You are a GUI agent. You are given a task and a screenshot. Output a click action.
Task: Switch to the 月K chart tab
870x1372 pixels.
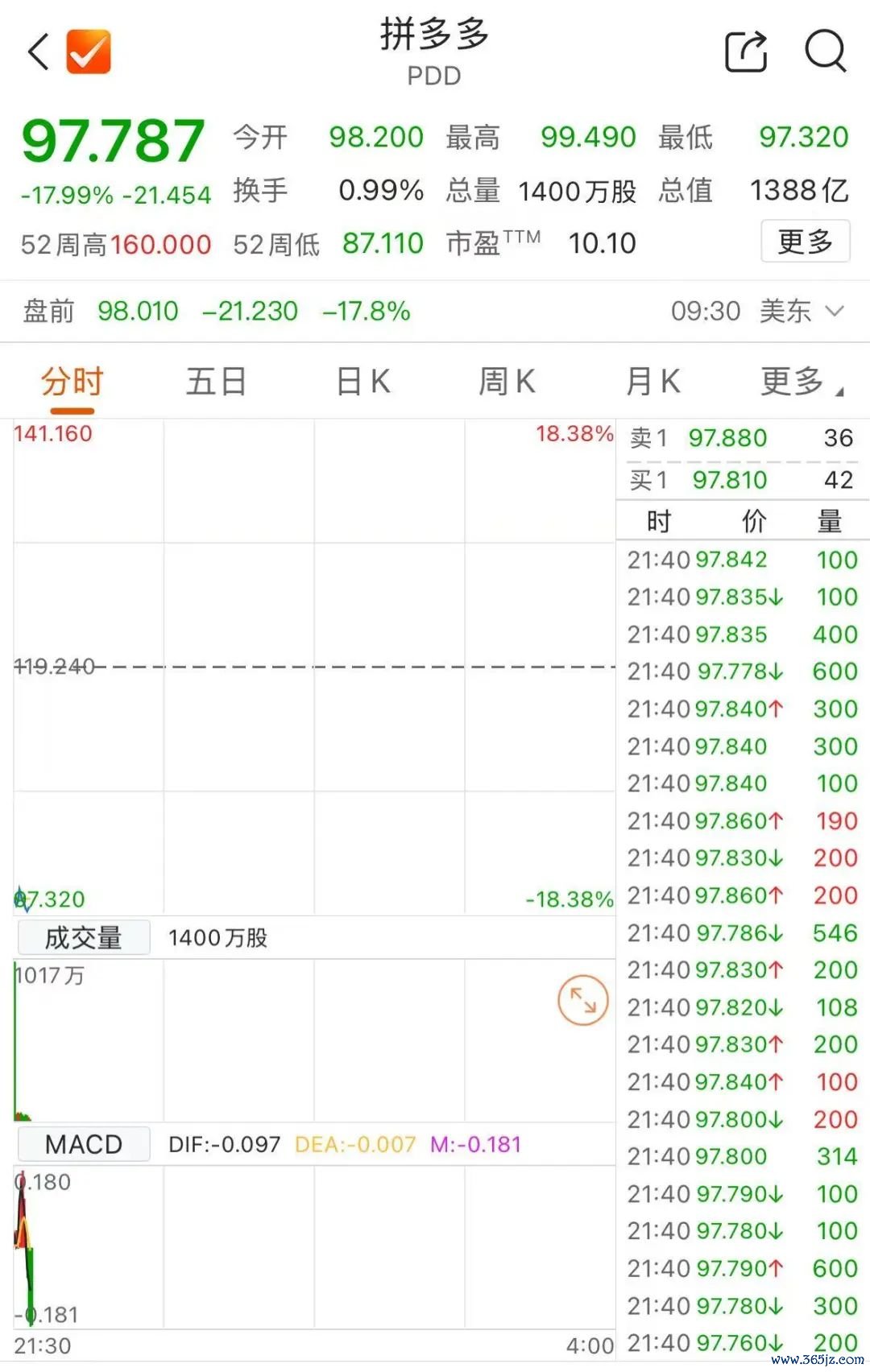(652, 382)
